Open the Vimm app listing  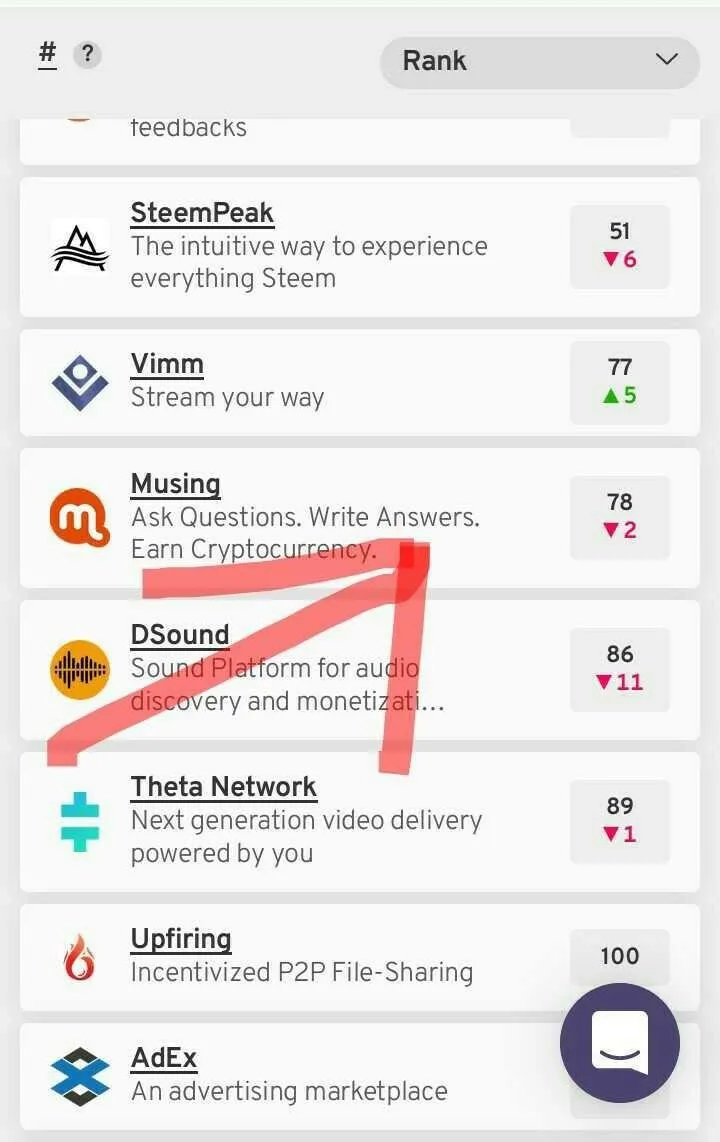pyautogui.click(x=167, y=364)
